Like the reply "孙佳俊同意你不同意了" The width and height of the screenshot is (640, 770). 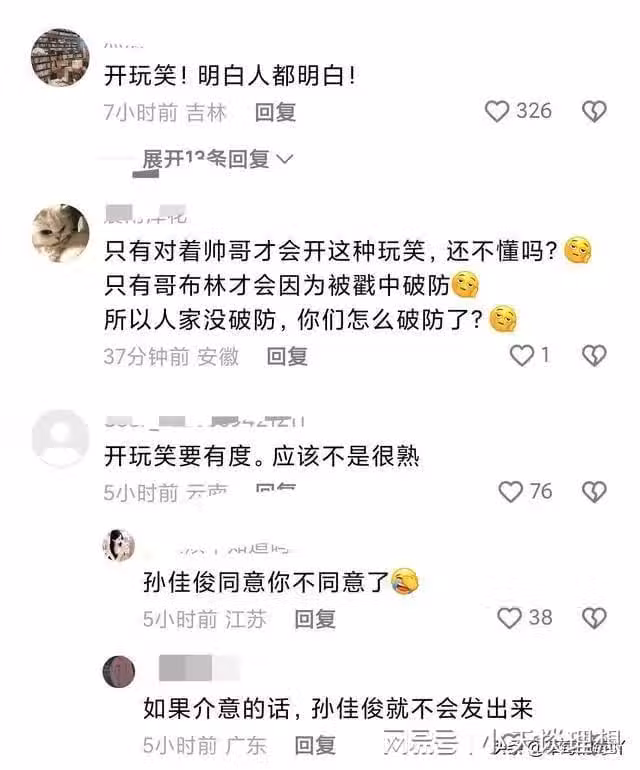[x=510, y=617]
